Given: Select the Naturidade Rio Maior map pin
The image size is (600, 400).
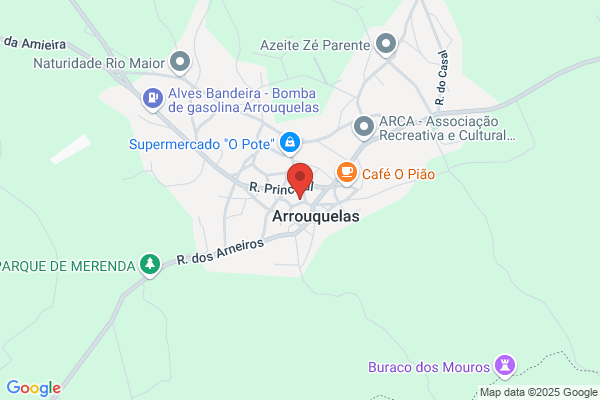Looking at the screenshot, I should (x=180, y=62).
